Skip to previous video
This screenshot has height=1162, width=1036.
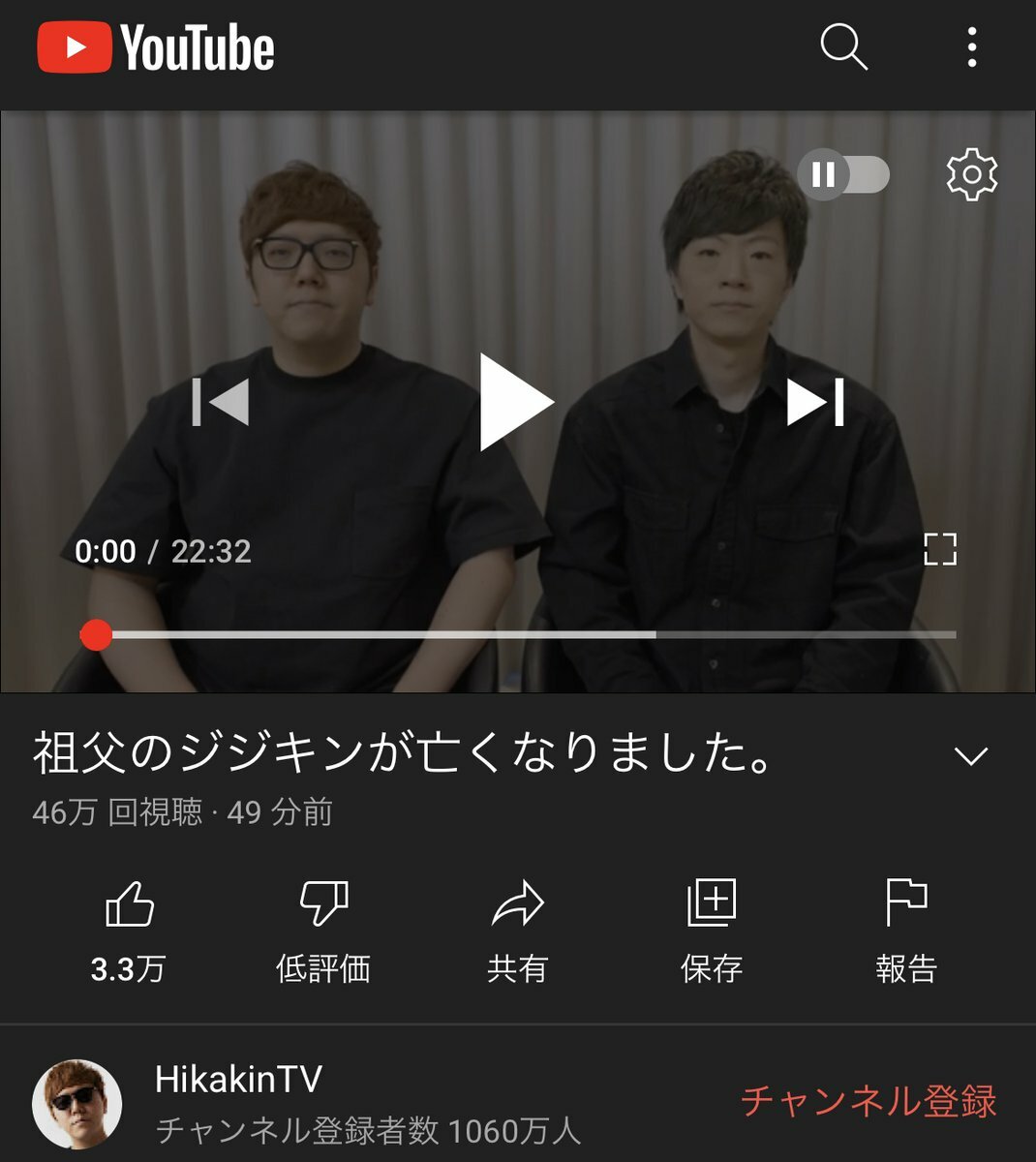pos(222,402)
